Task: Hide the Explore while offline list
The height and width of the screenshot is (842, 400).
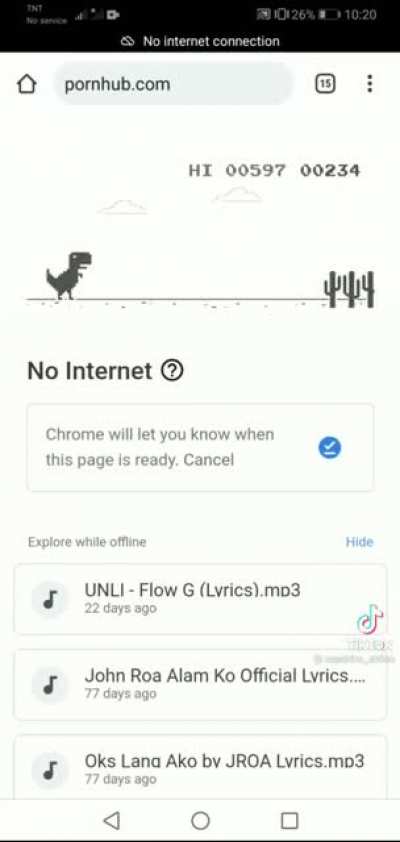Action: (x=359, y=542)
